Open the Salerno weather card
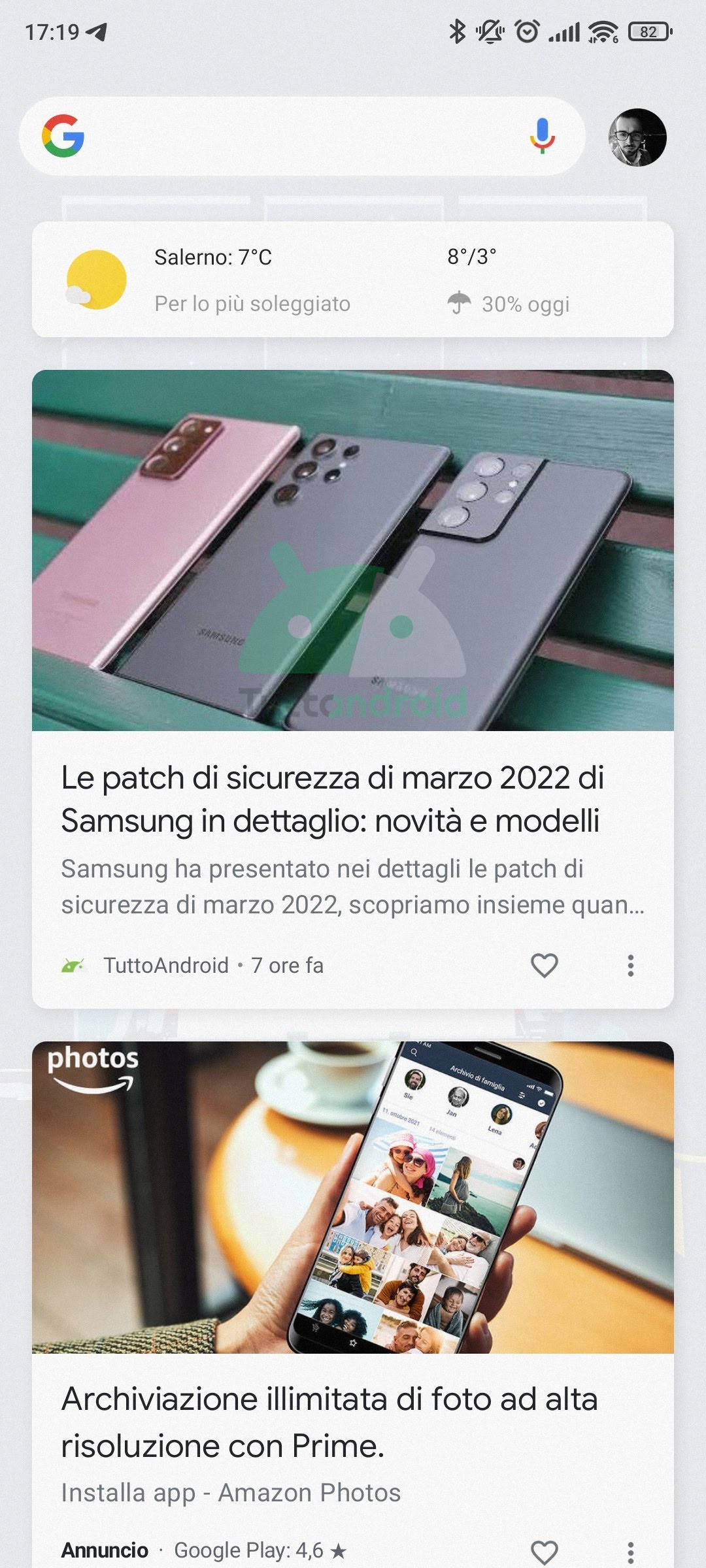This screenshot has height=1568, width=706. pos(352,280)
